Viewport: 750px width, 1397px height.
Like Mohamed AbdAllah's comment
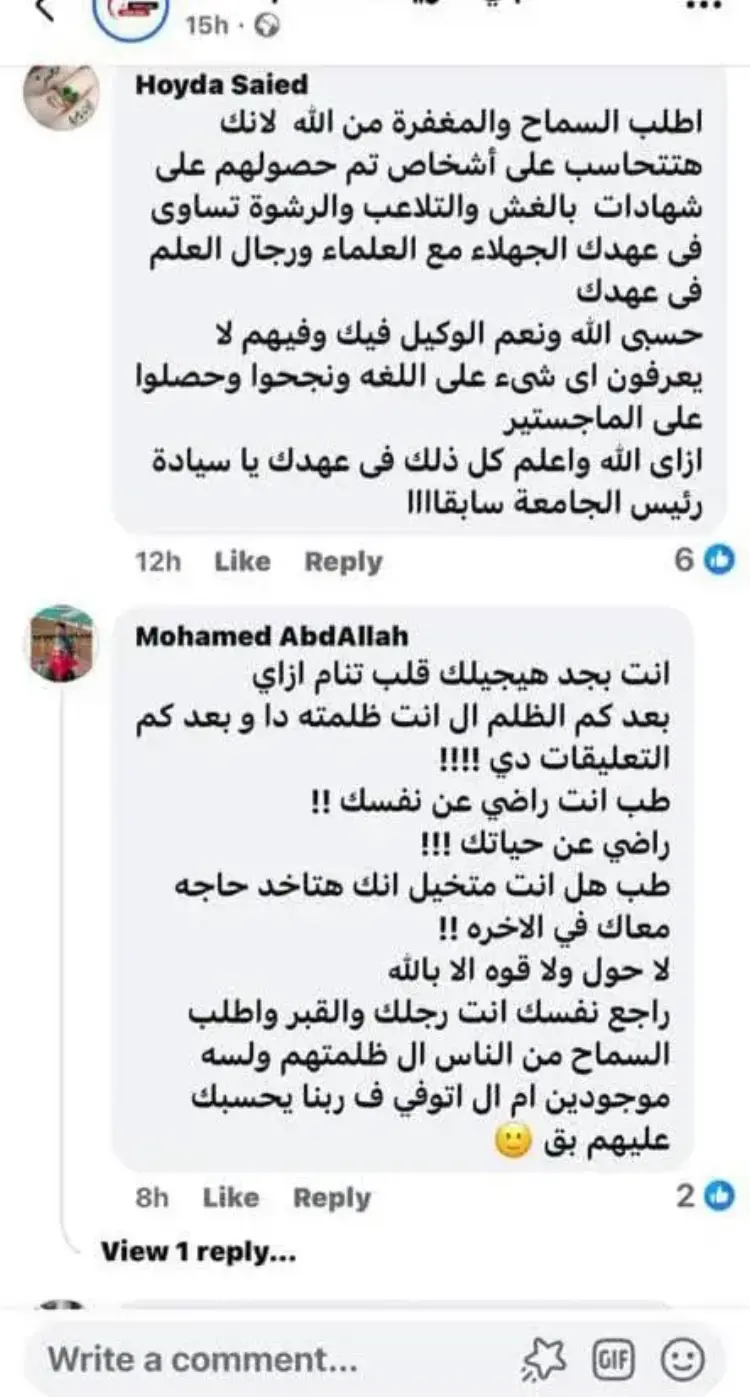click(x=231, y=1198)
